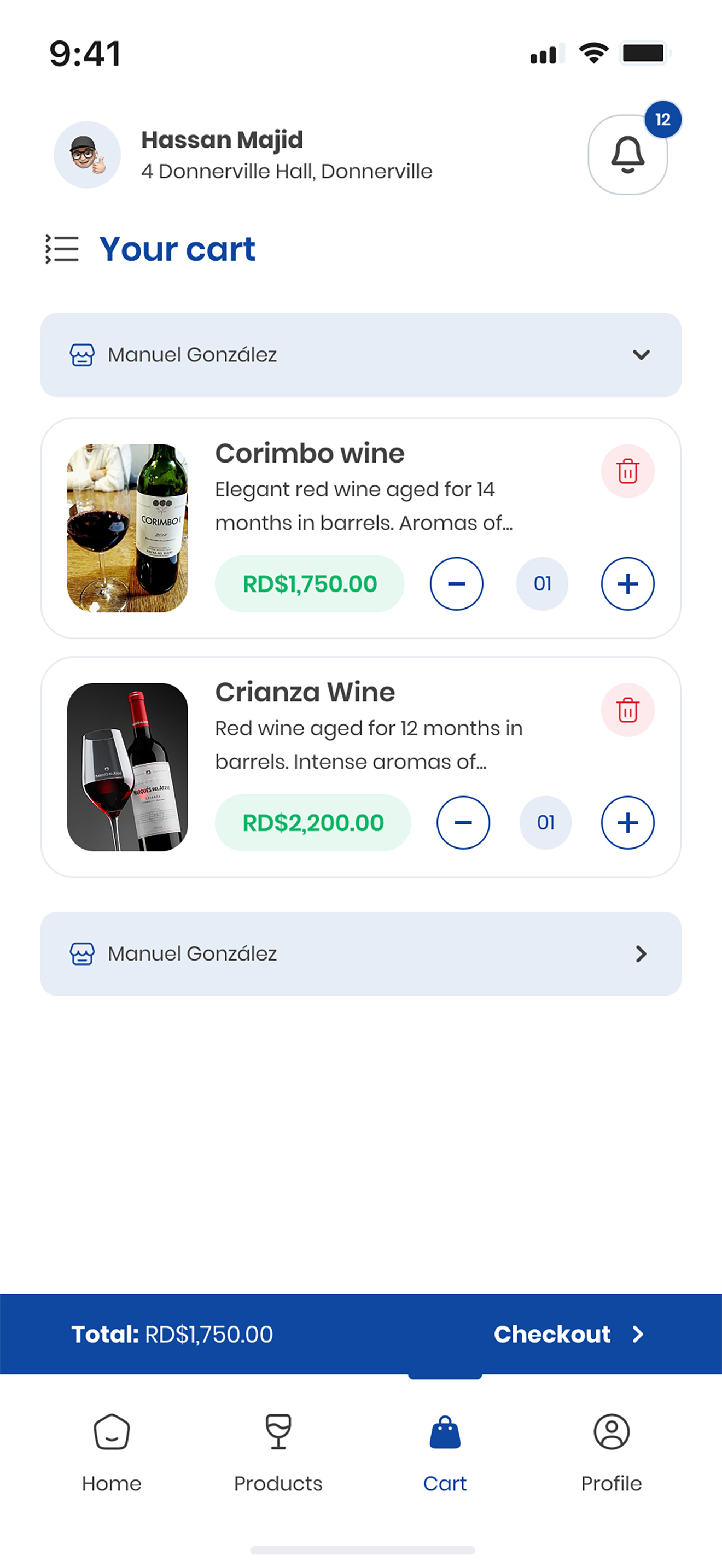View the Corimbo wine product image
Screen dimensions: 722x1568
127,528
